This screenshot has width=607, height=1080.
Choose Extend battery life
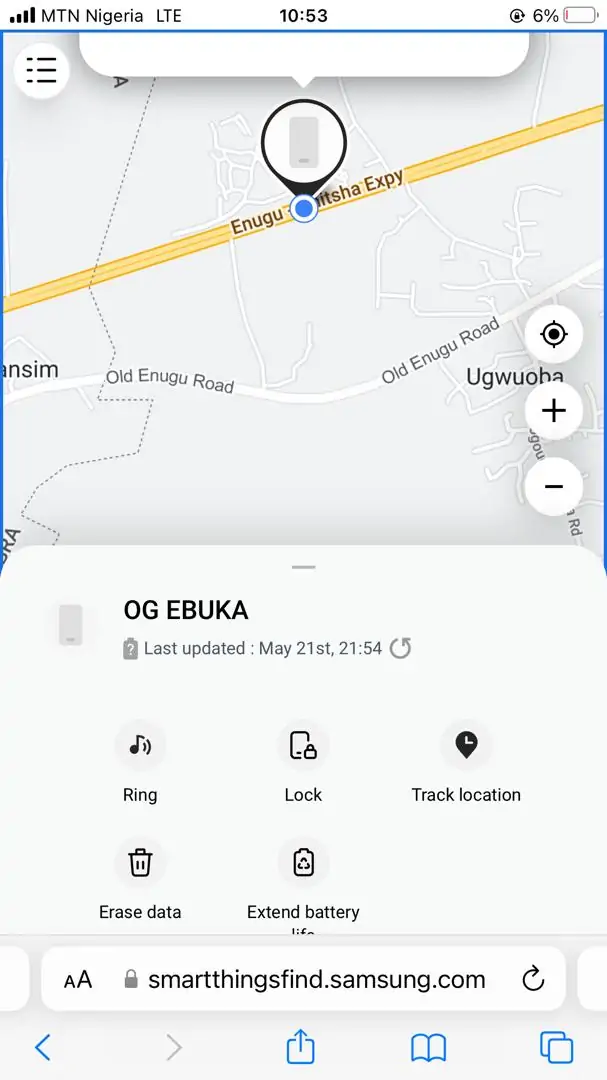coord(303,863)
